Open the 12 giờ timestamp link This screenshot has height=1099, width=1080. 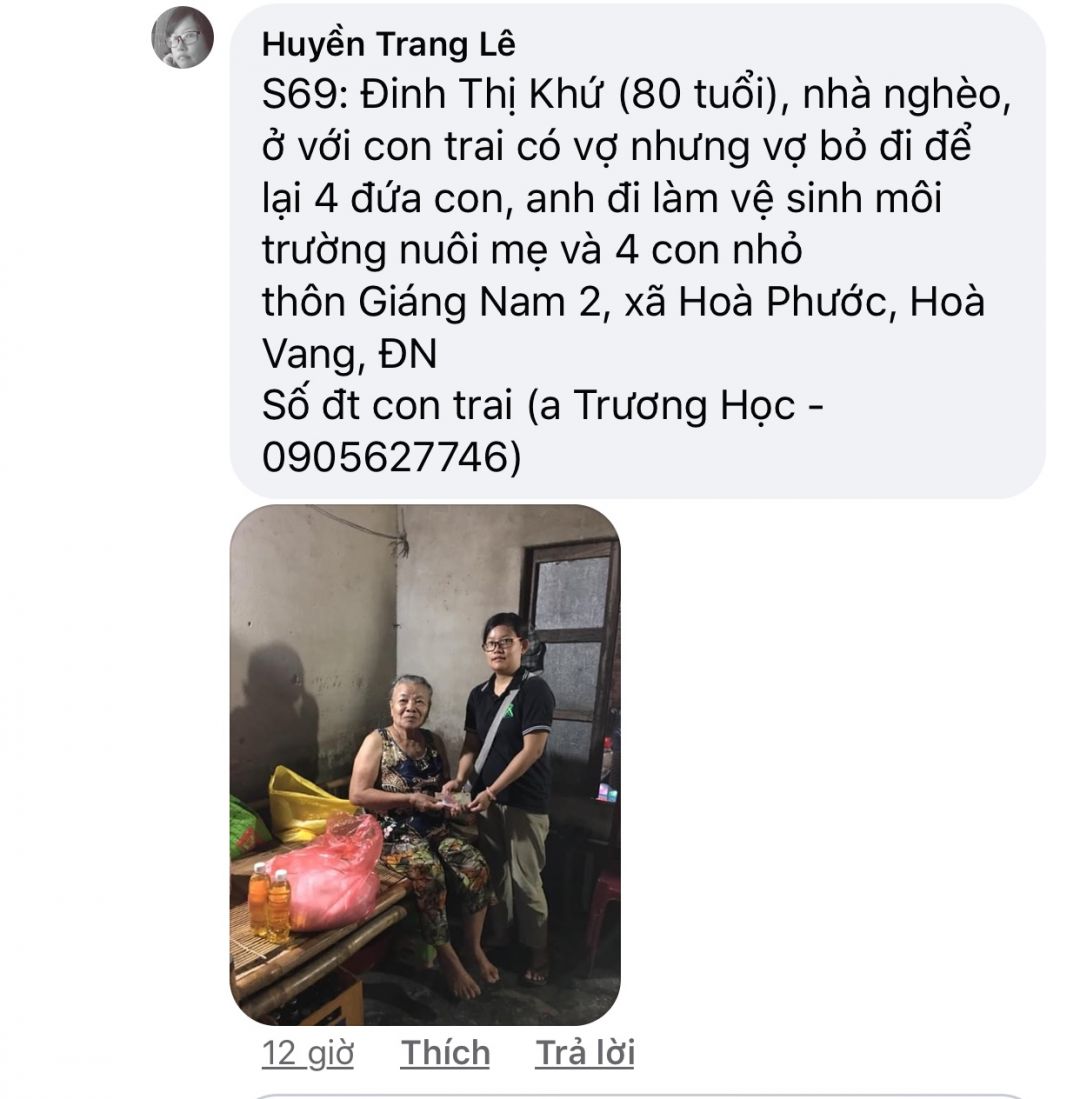click(x=308, y=1053)
